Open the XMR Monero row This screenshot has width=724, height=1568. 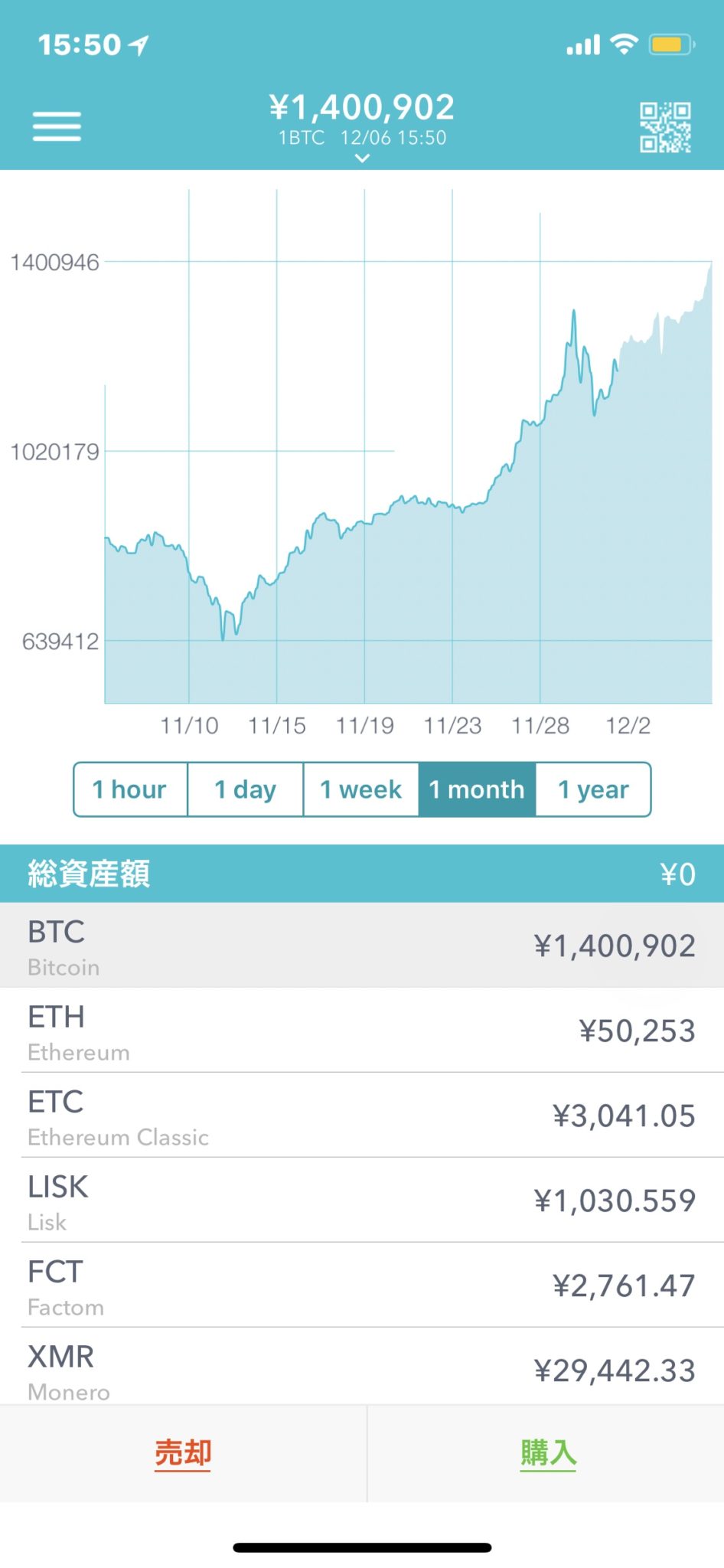362,1369
